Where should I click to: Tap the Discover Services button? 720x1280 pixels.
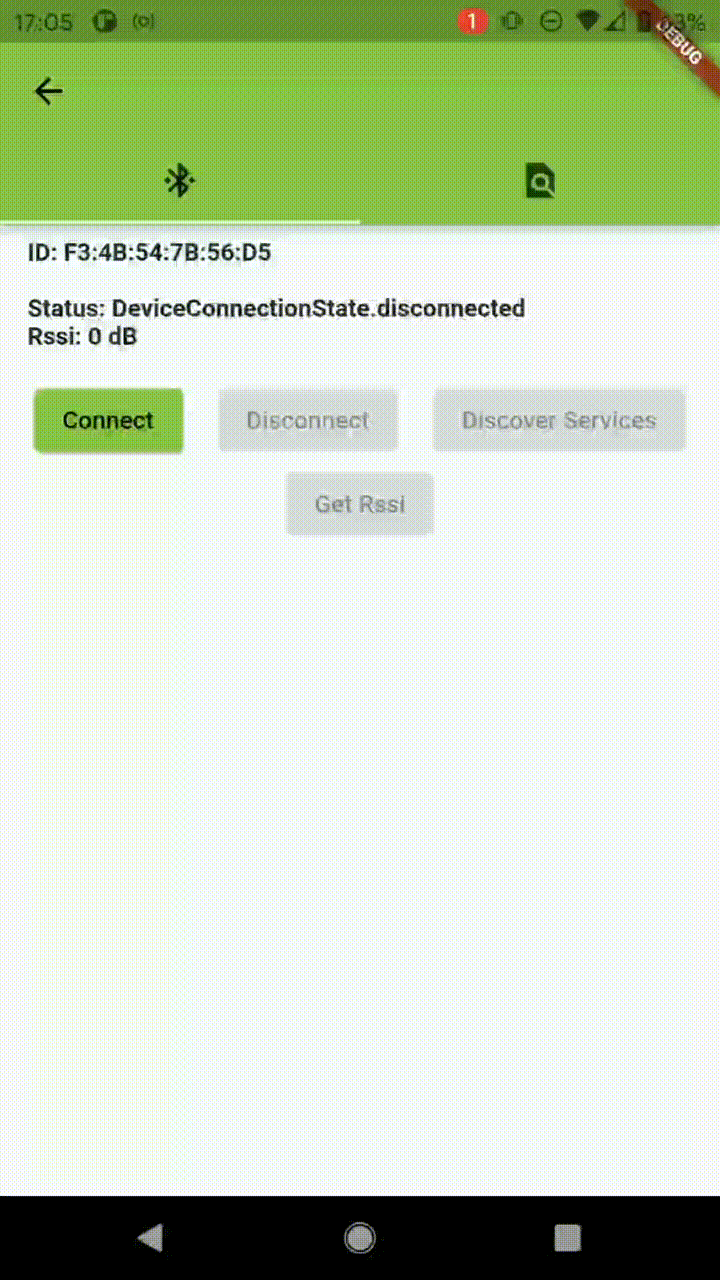[559, 421]
